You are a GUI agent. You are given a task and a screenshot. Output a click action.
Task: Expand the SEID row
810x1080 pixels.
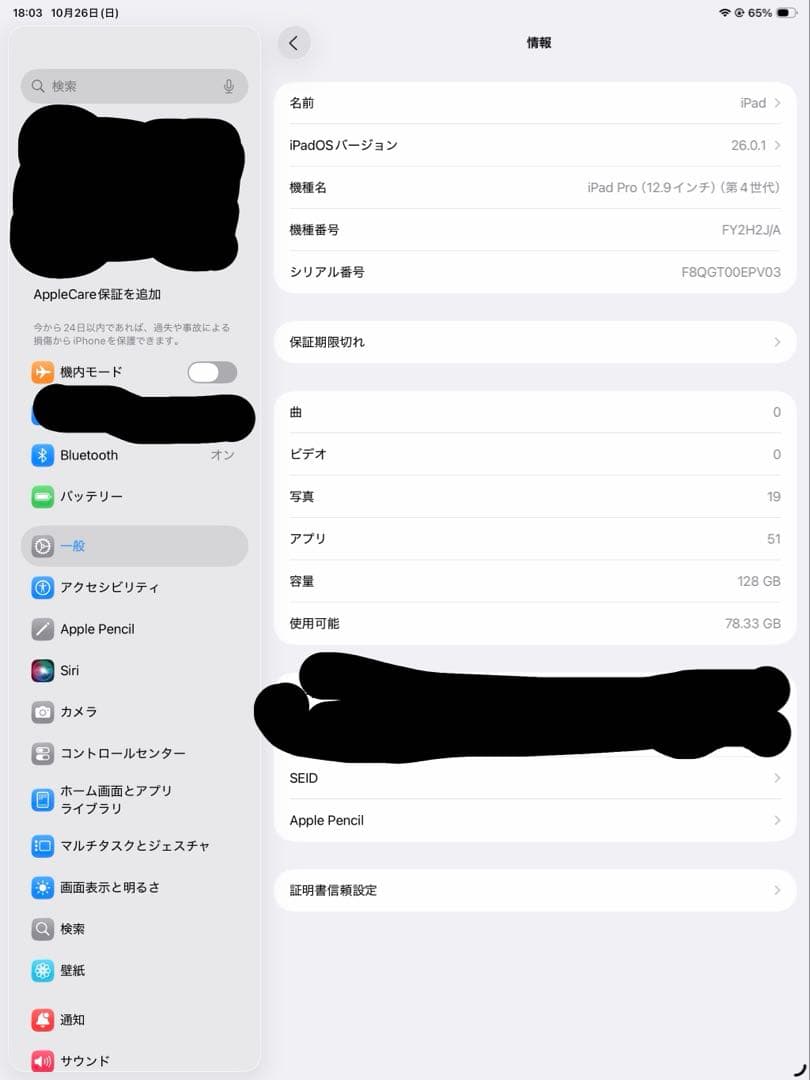click(x=538, y=778)
